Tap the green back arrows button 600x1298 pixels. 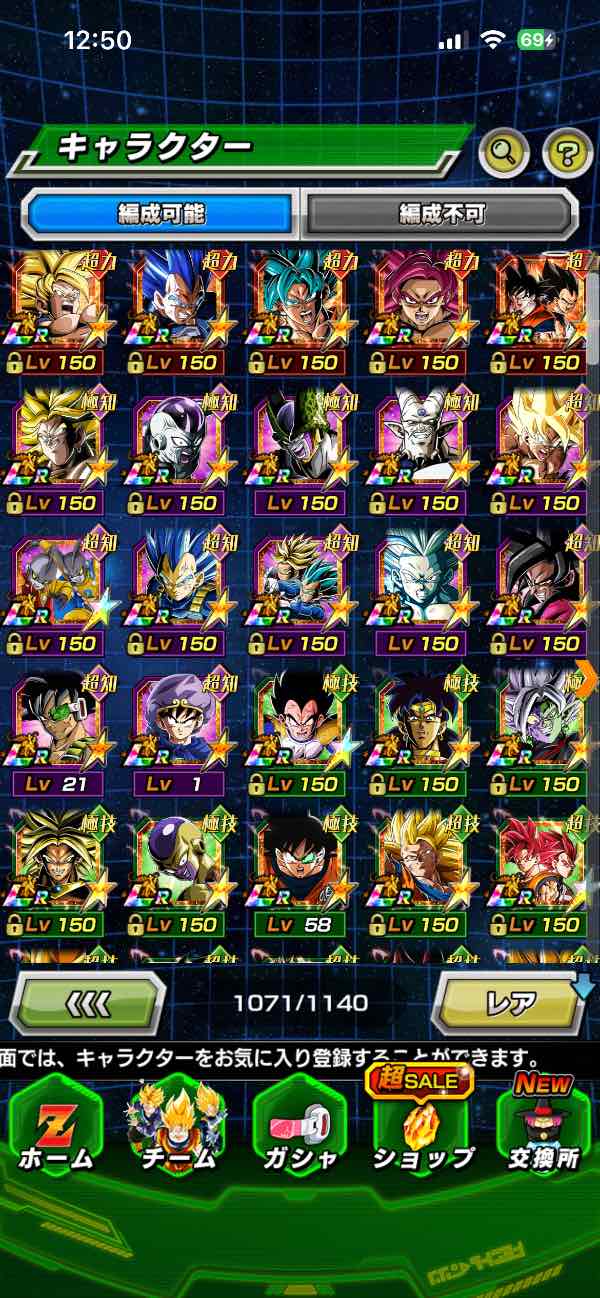87,1001
